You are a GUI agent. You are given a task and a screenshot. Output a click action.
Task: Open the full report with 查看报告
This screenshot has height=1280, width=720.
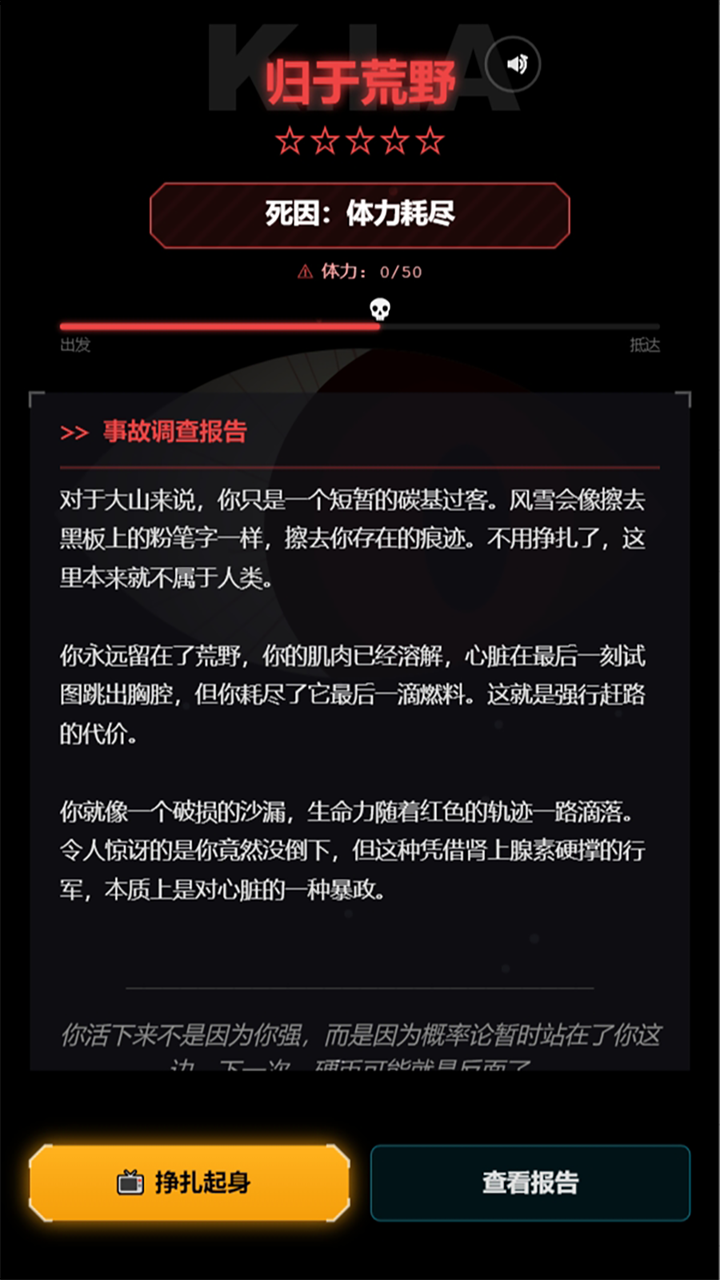point(530,1182)
